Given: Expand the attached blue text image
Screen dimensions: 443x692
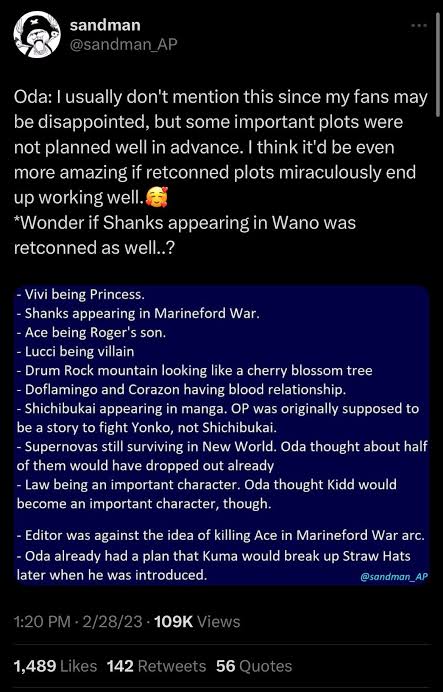Looking at the screenshot, I should click(222, 435).
